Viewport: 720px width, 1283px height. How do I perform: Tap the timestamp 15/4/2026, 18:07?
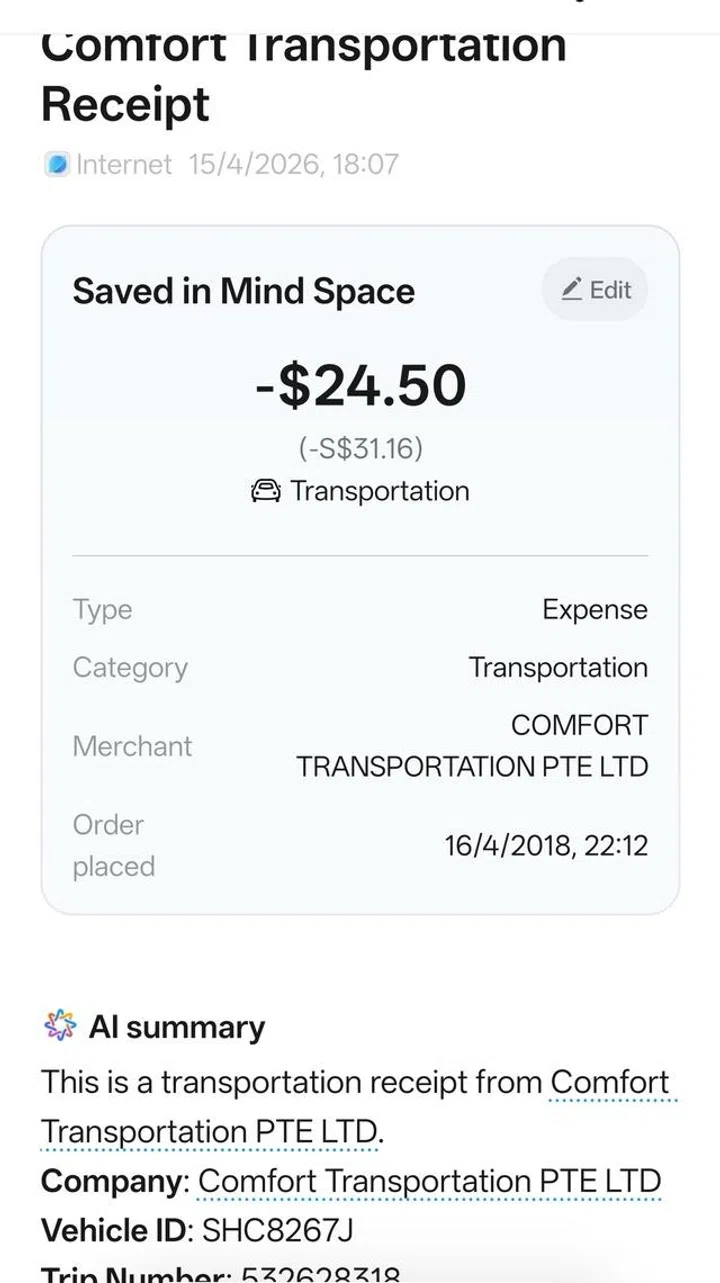click(x=286, y=164)
